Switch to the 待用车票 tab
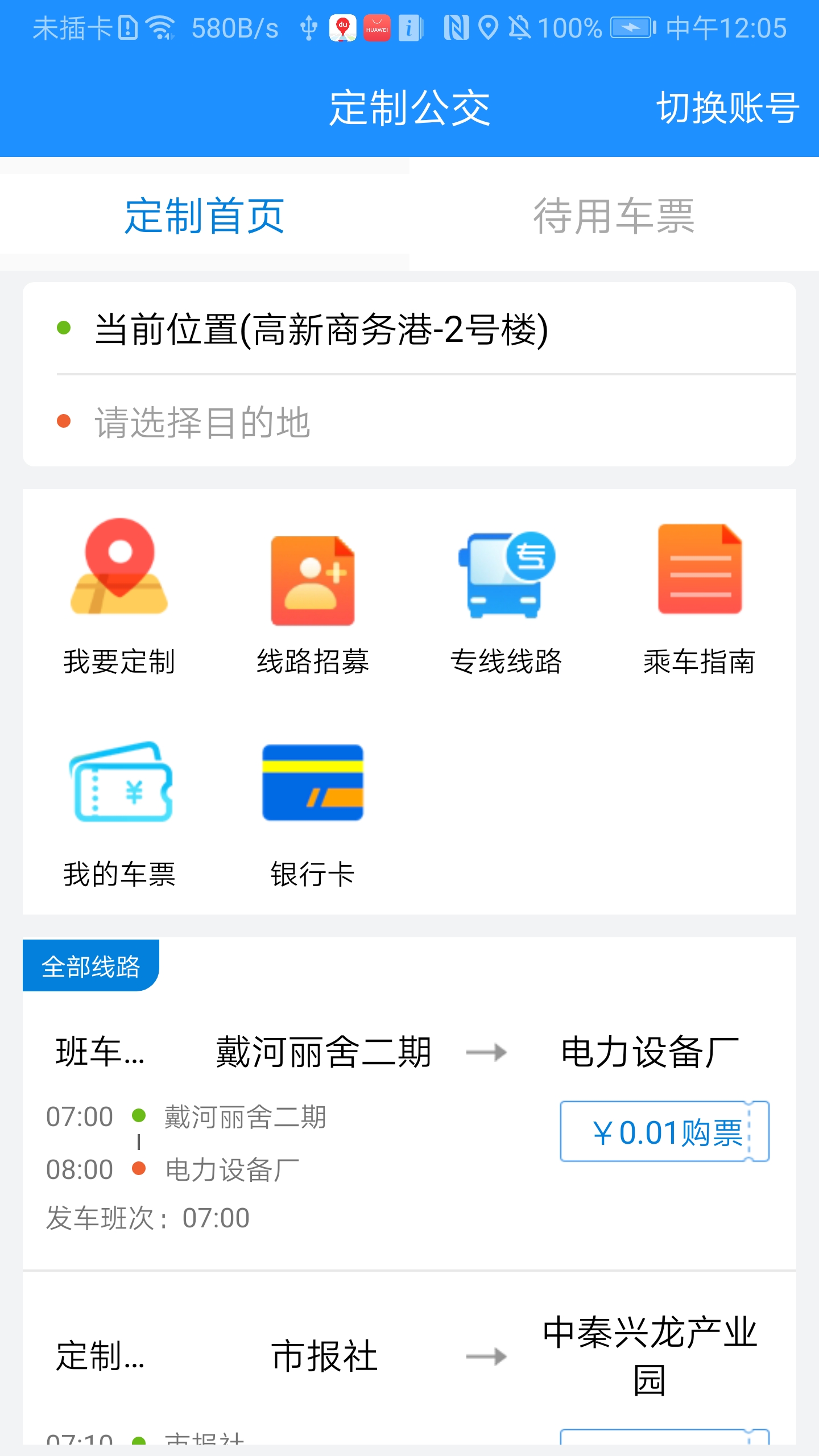The height and width of the screenshot is (1456, 819). click(x=614, y=216)
